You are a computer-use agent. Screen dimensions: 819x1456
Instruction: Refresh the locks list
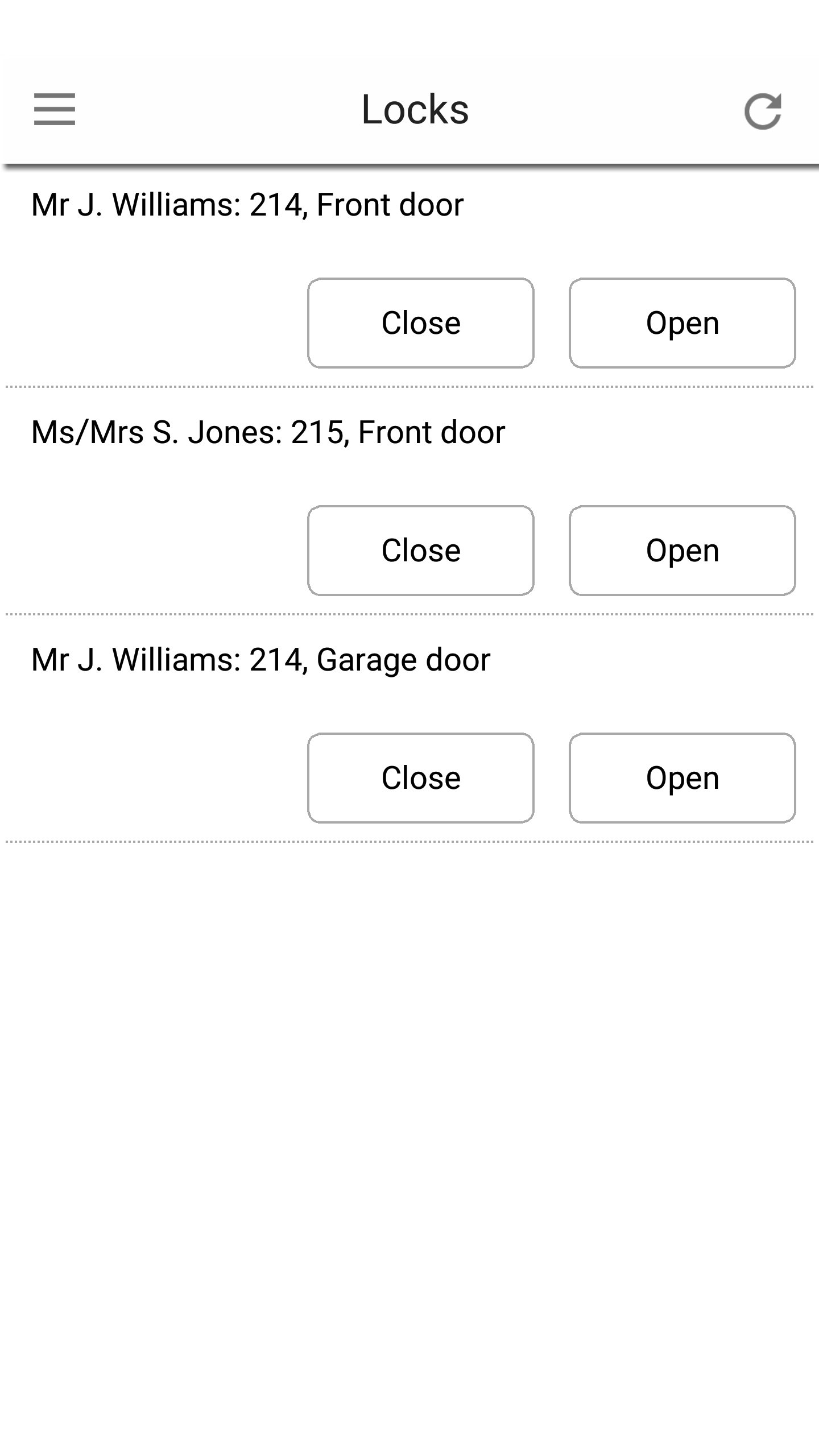click(x=763, y=110)
